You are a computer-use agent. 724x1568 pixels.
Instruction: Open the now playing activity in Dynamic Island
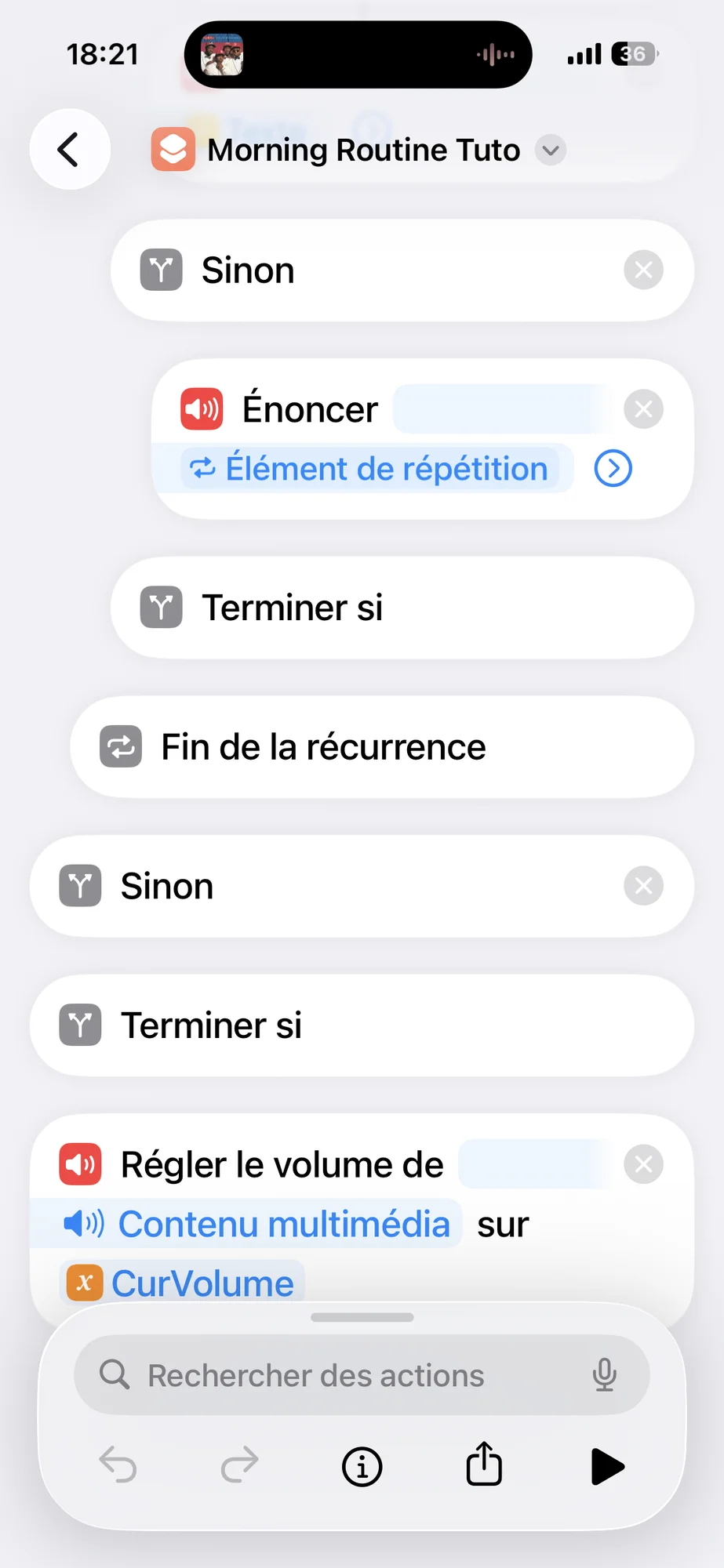[x=358, y=55]
